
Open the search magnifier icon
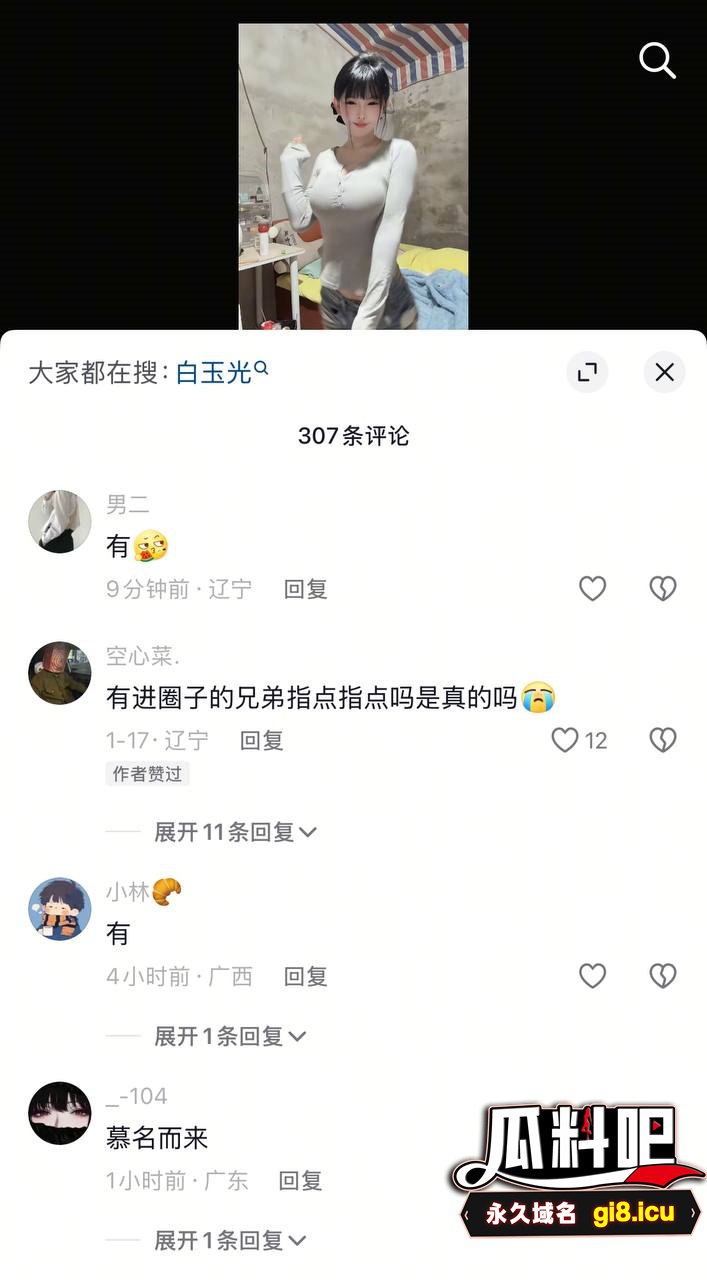tap(657, 61)
